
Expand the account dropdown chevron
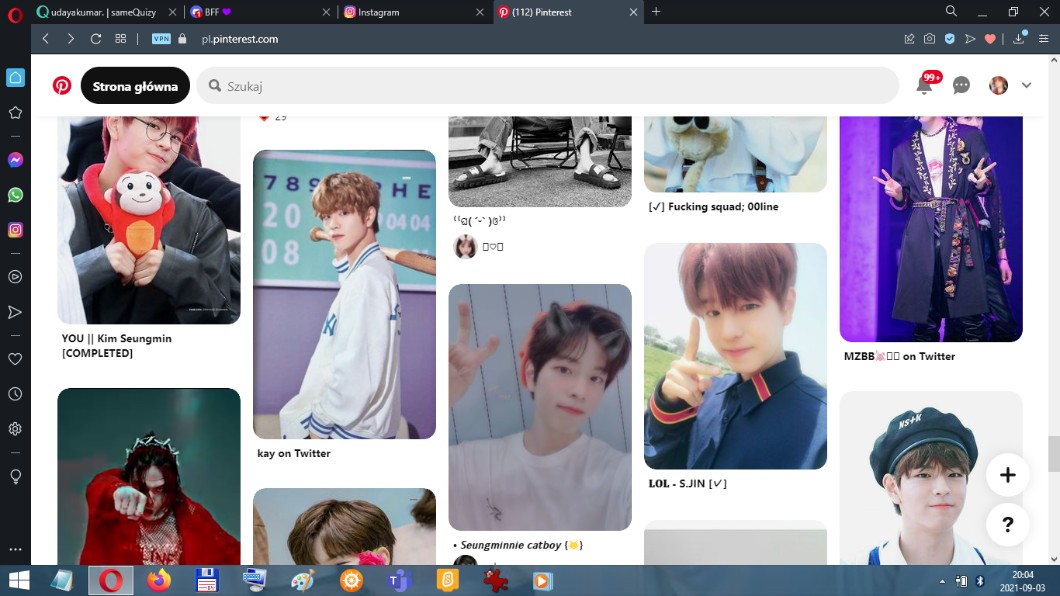point(1026,86)
